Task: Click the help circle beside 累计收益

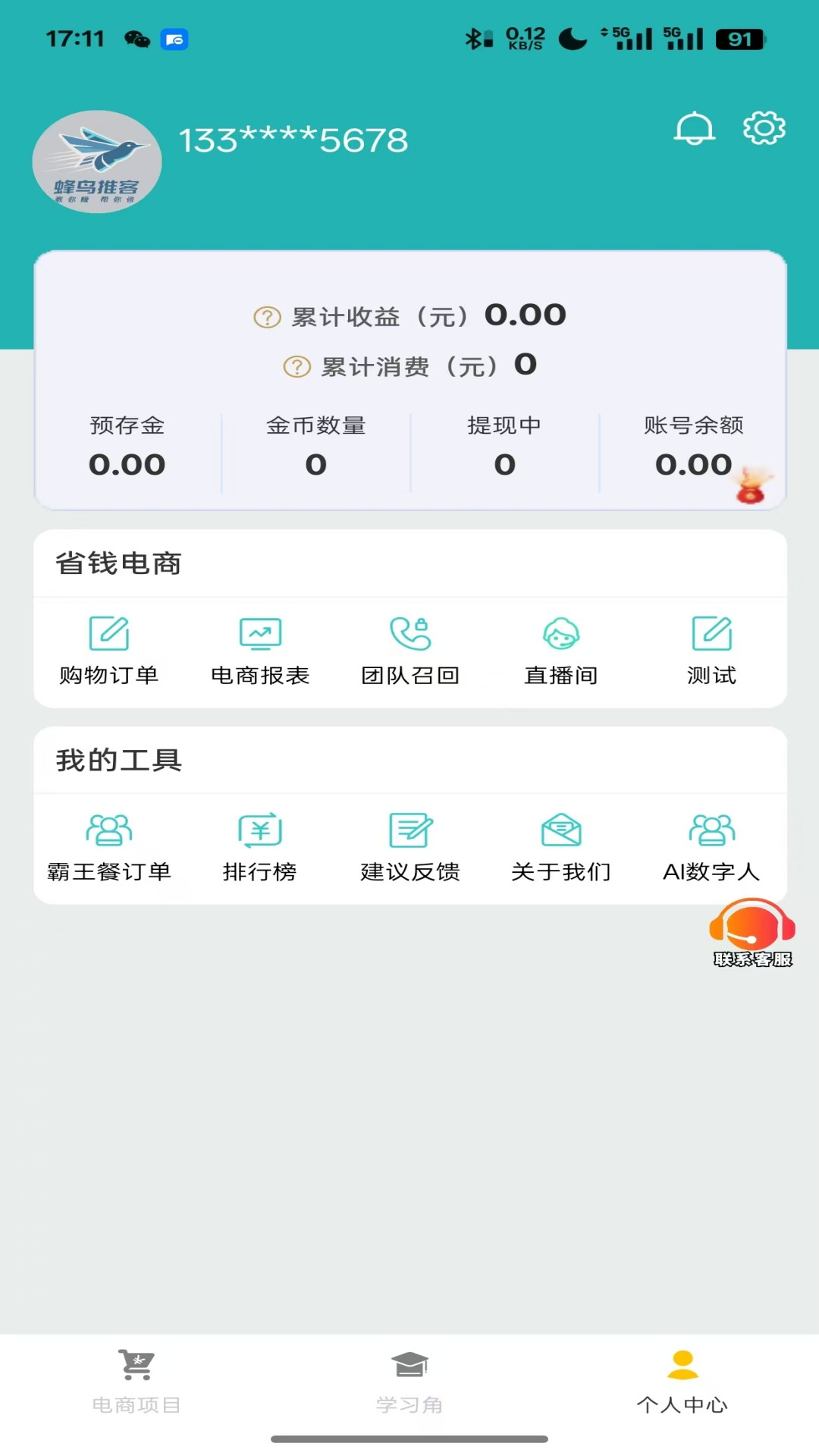Action: tap(265, 317)
